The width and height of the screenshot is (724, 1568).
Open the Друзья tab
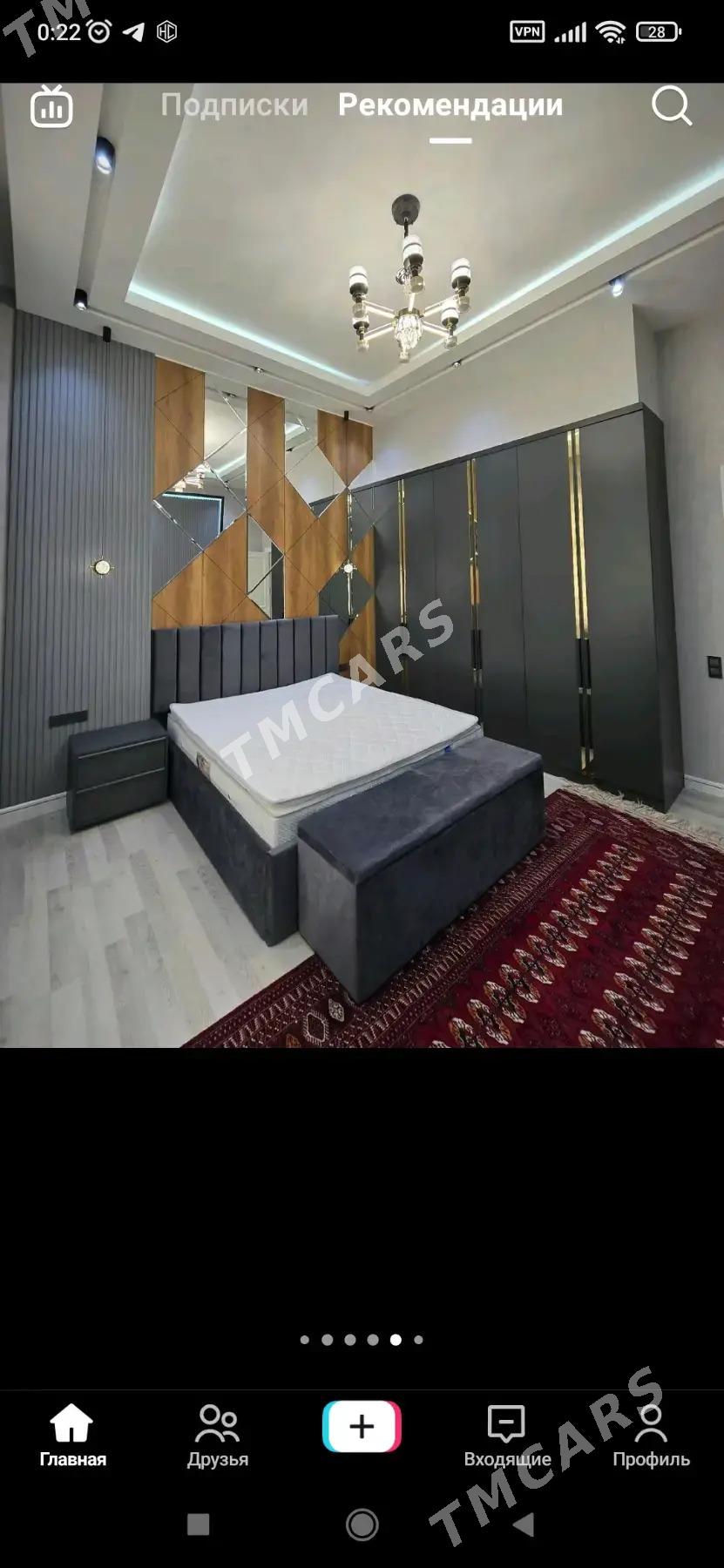pyautogui.click(x=217, y=1436)
